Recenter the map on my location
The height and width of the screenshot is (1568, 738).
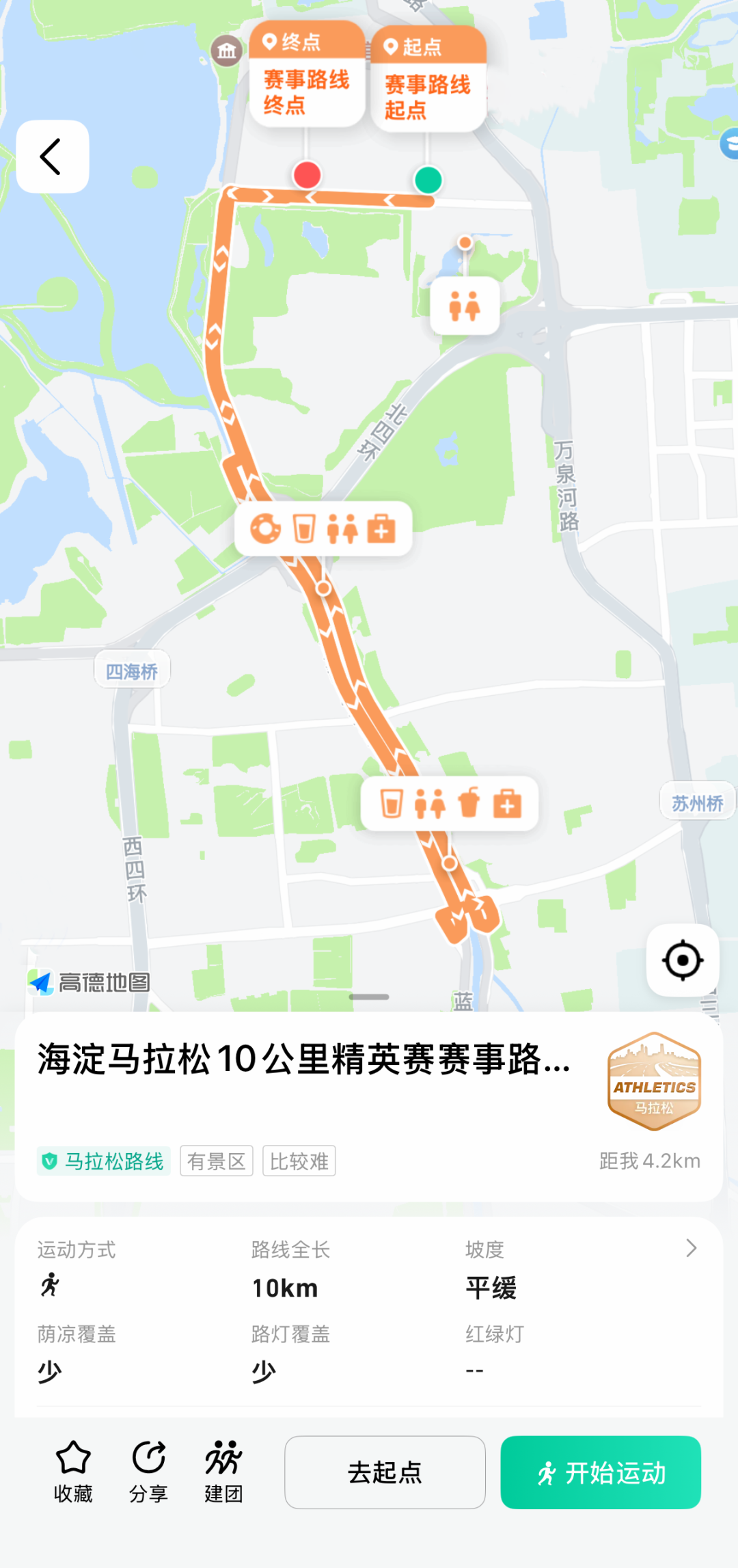tap(683, 960)
